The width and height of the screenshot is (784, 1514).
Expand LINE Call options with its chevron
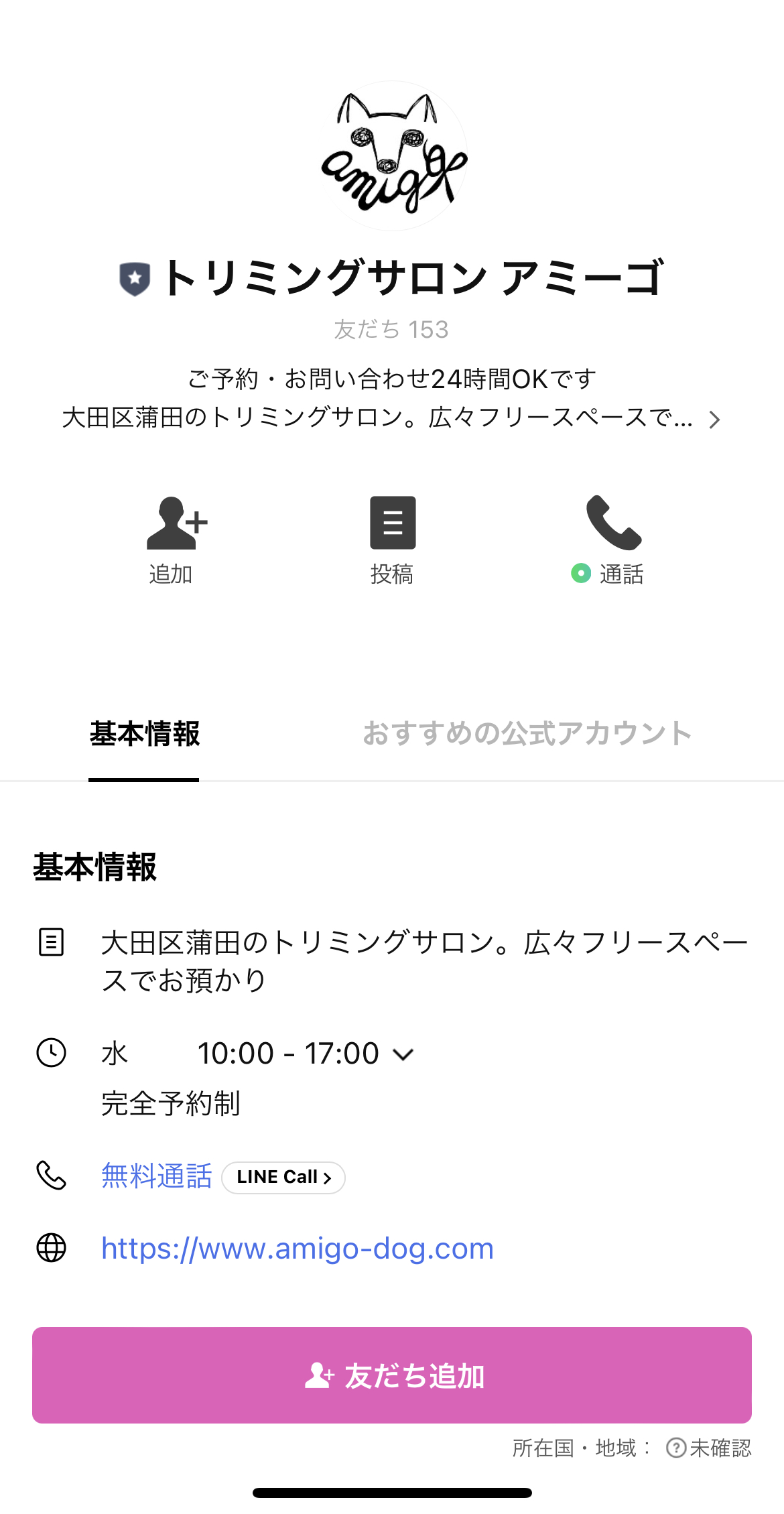click(327, 1178)
